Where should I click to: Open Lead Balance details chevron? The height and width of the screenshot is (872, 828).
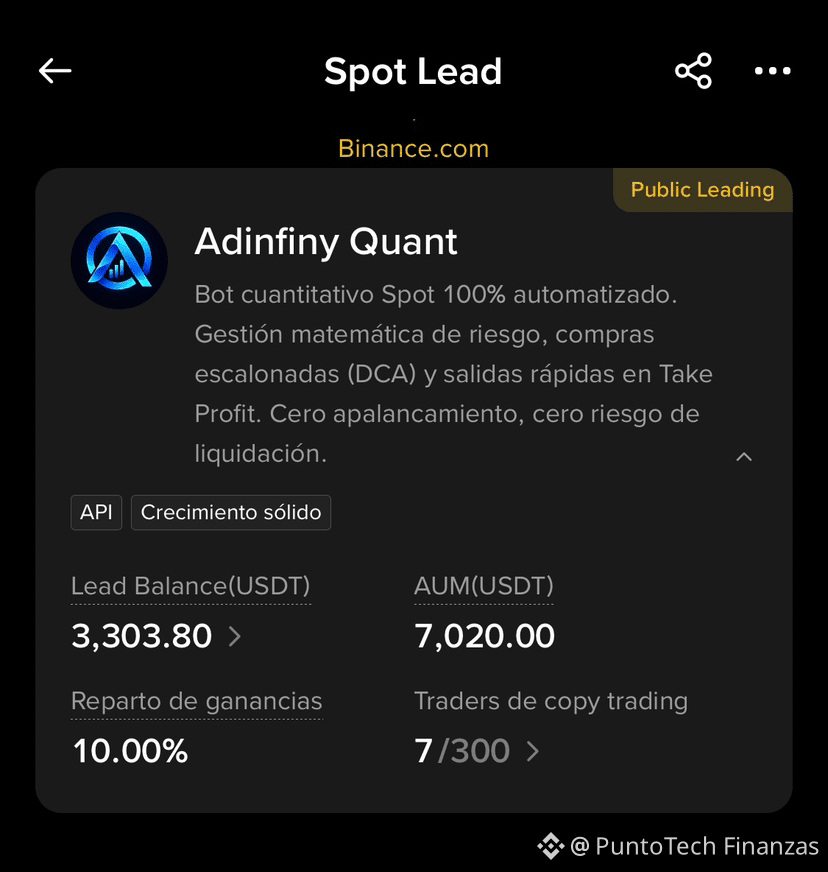tap(235, 636)
